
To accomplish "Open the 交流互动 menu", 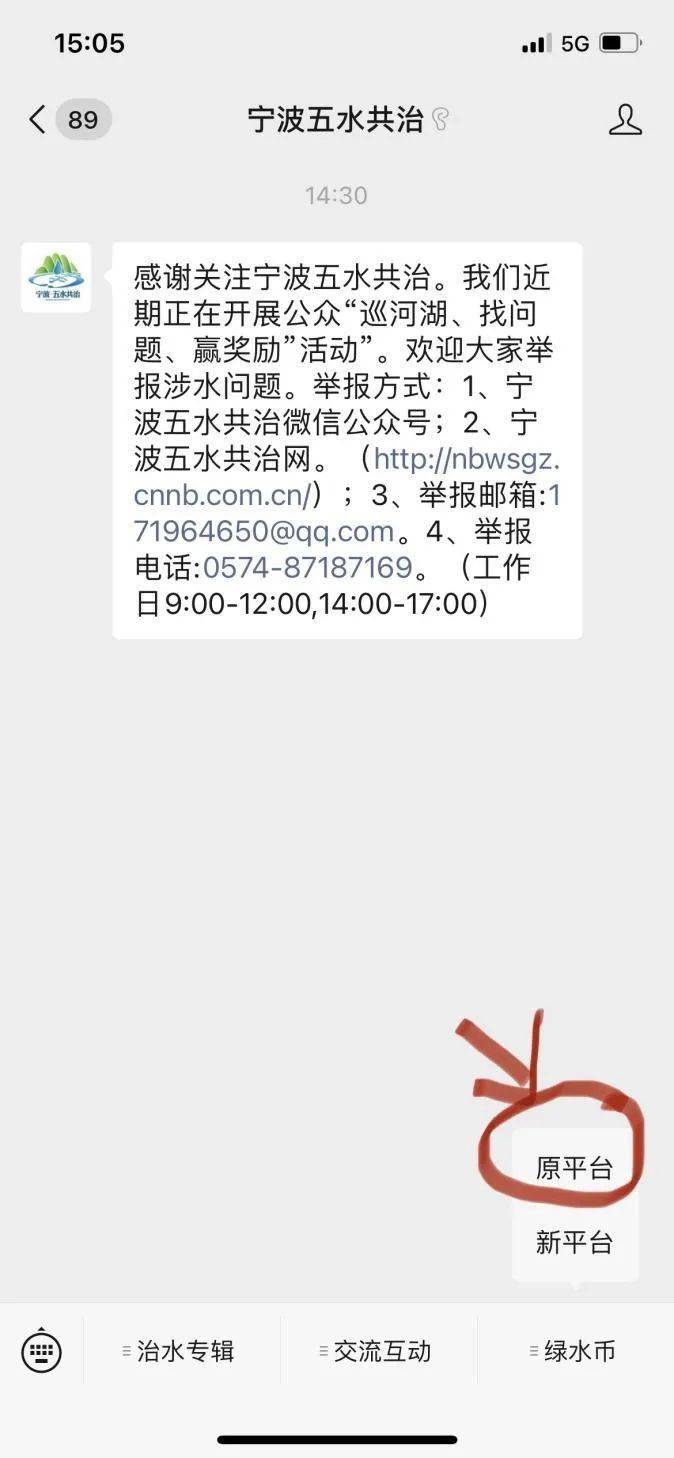I will tap(377, 1352).
